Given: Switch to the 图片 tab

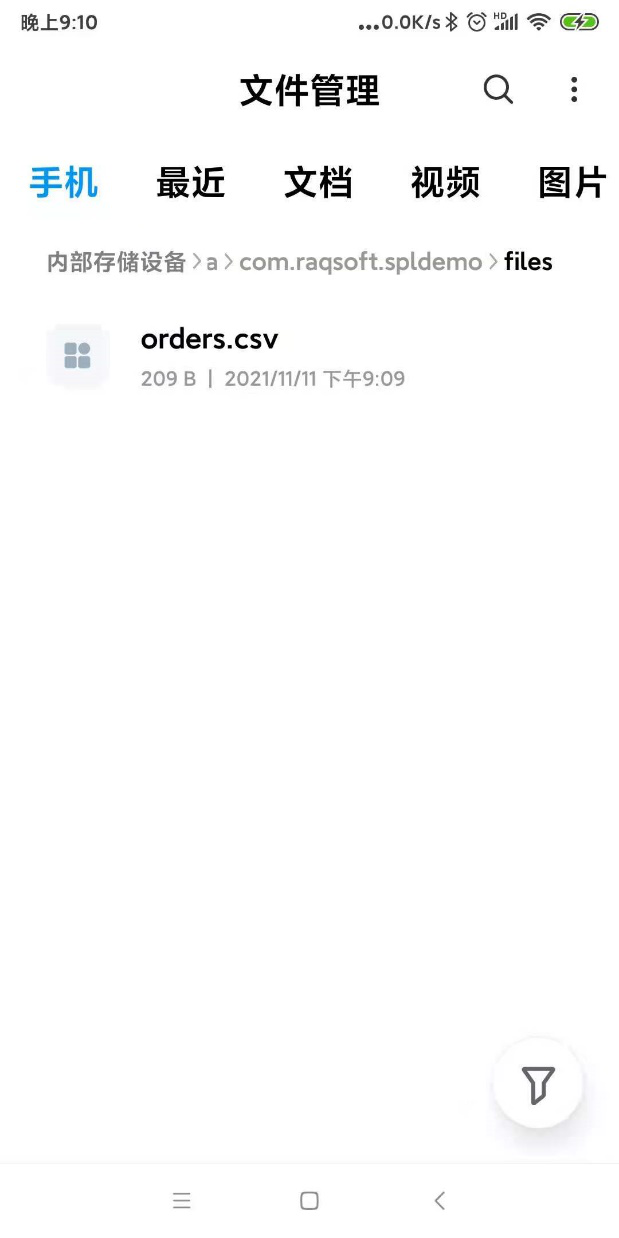Looking at the screenshot, I should pos(572,183).
